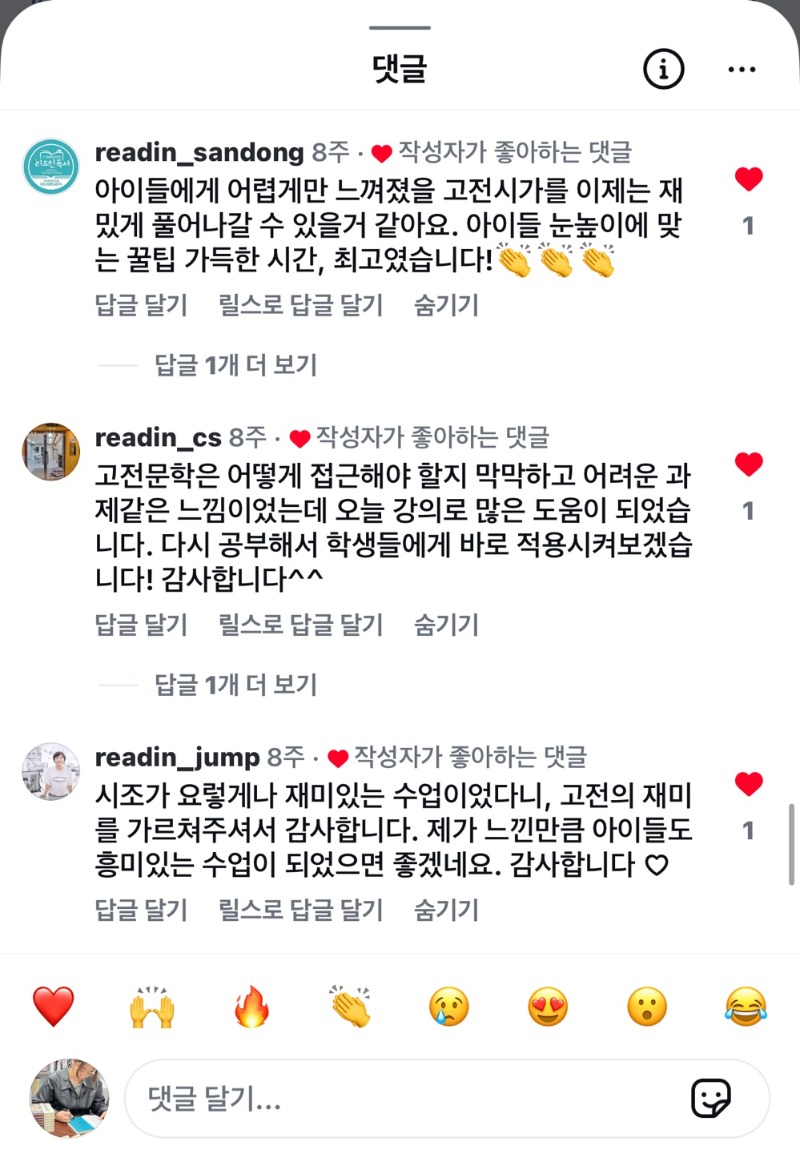800x1153 pixels.
Task: Insert the fire emoji reaction
Action: (251, 1006)
